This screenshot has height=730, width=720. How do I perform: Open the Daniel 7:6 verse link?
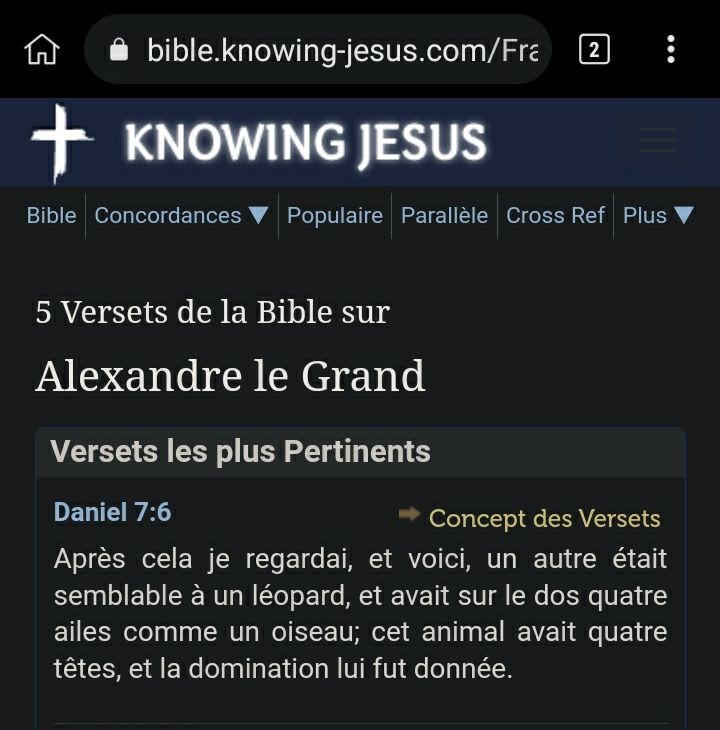click(112, 513)
